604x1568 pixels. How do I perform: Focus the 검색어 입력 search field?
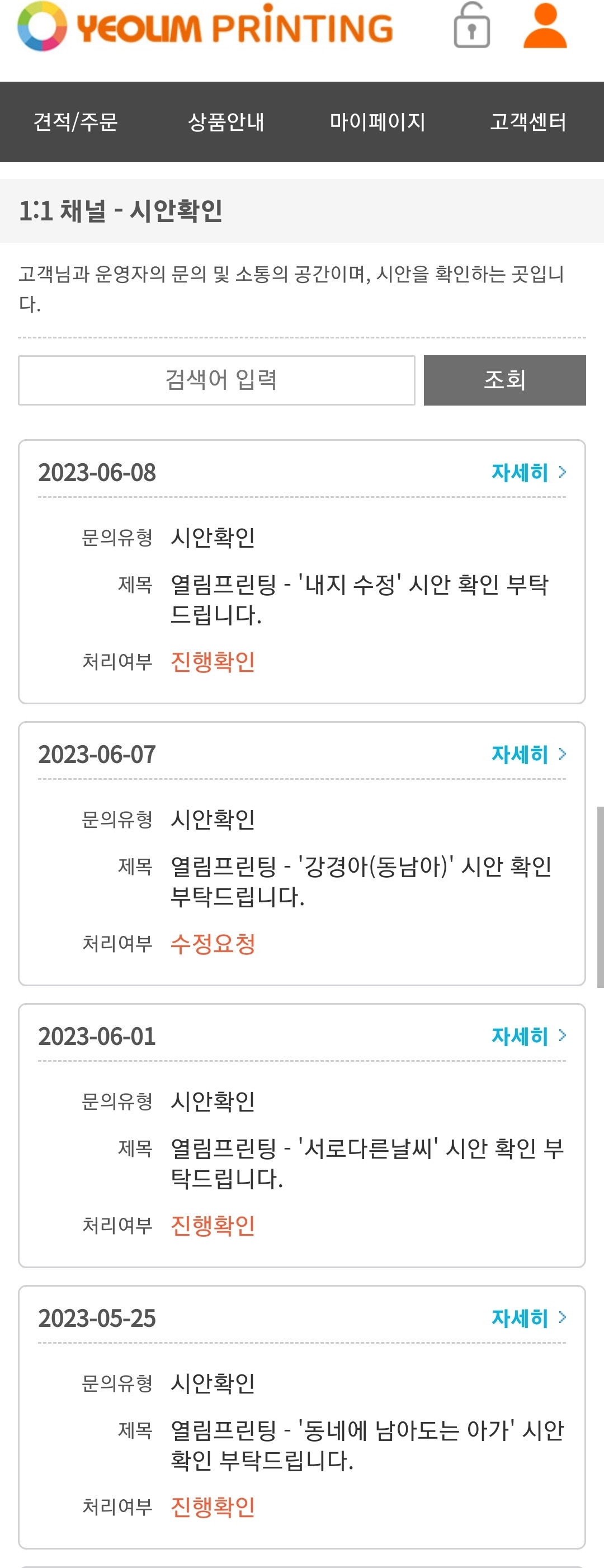pyautogui.click(x=216, y=380)
